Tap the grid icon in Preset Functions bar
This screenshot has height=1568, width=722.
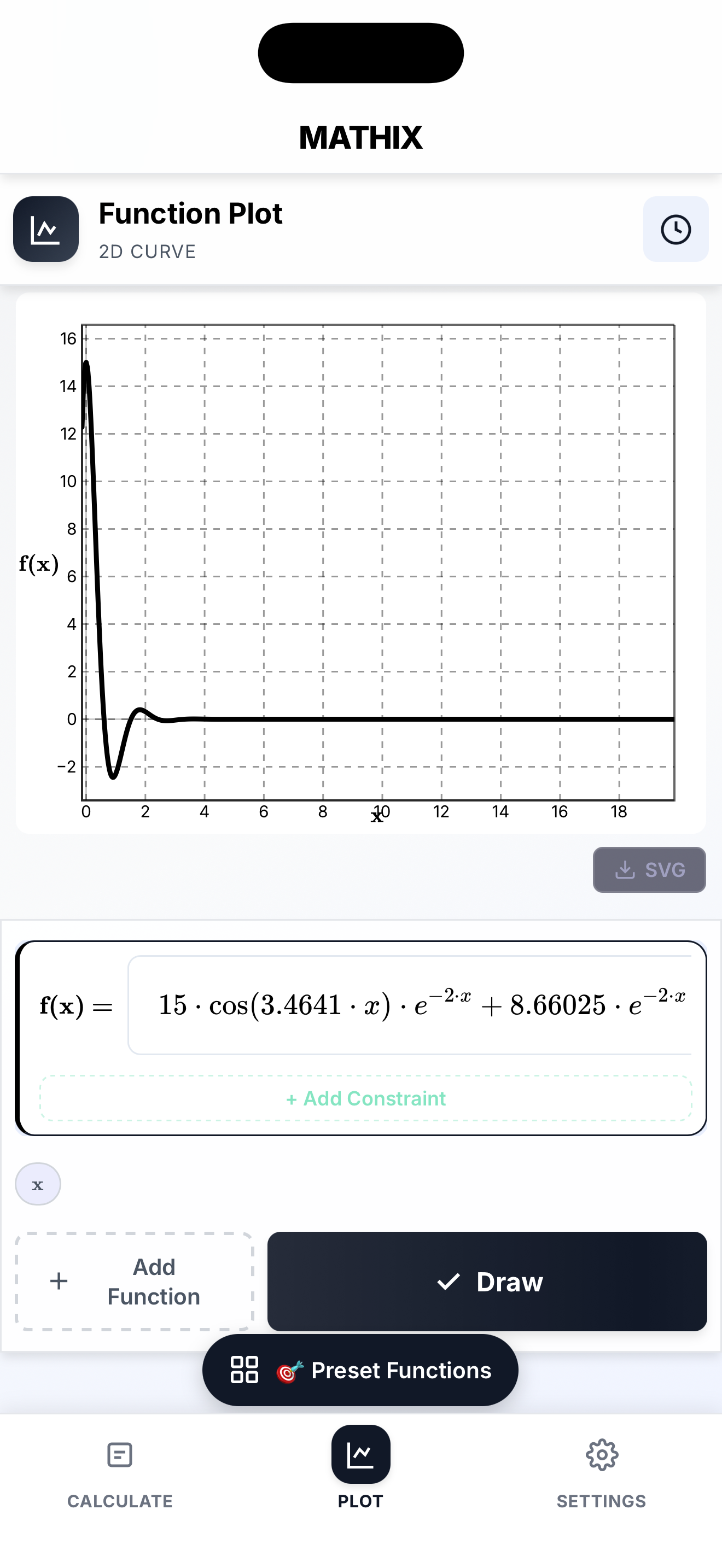pos(243,1370)
